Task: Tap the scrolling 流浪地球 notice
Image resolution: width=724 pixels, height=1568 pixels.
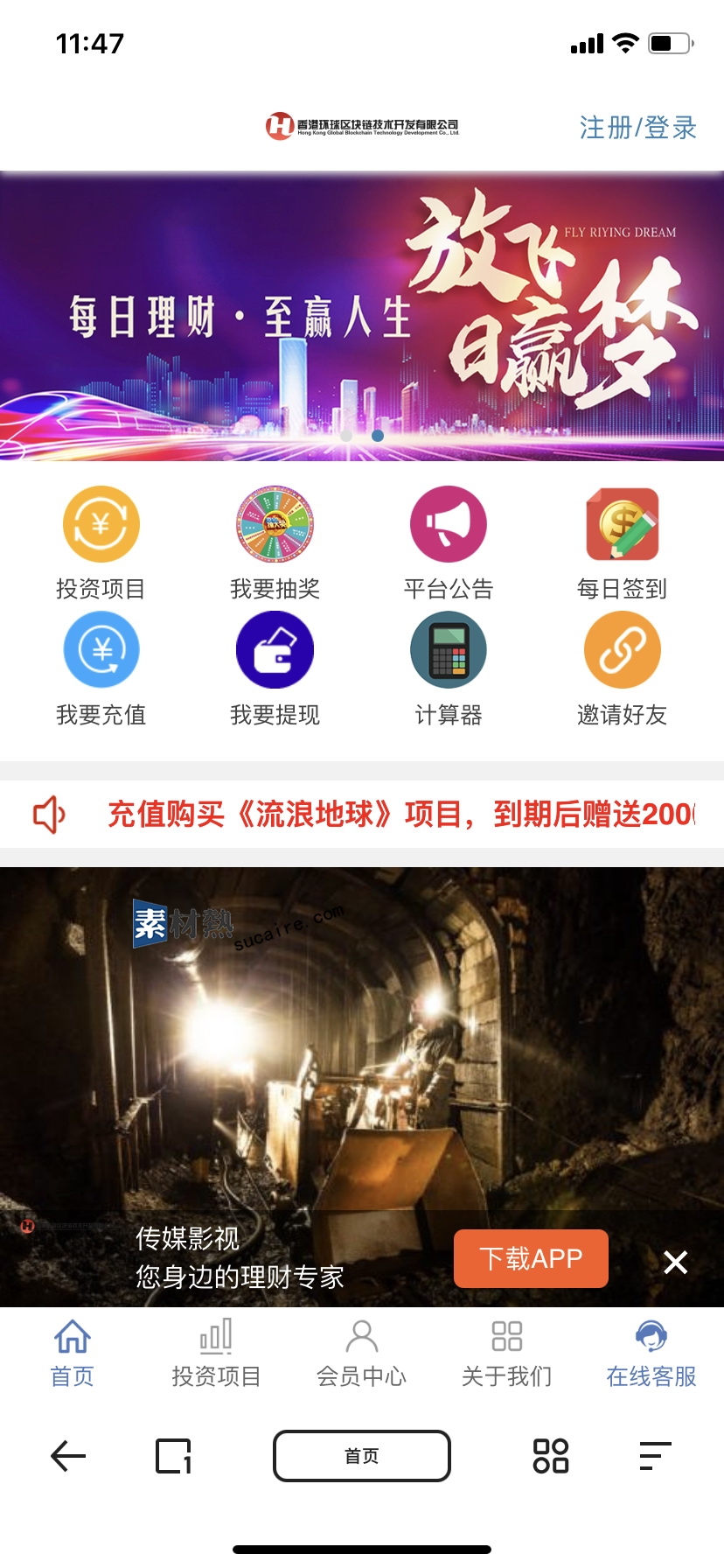Action: (400, 815)
